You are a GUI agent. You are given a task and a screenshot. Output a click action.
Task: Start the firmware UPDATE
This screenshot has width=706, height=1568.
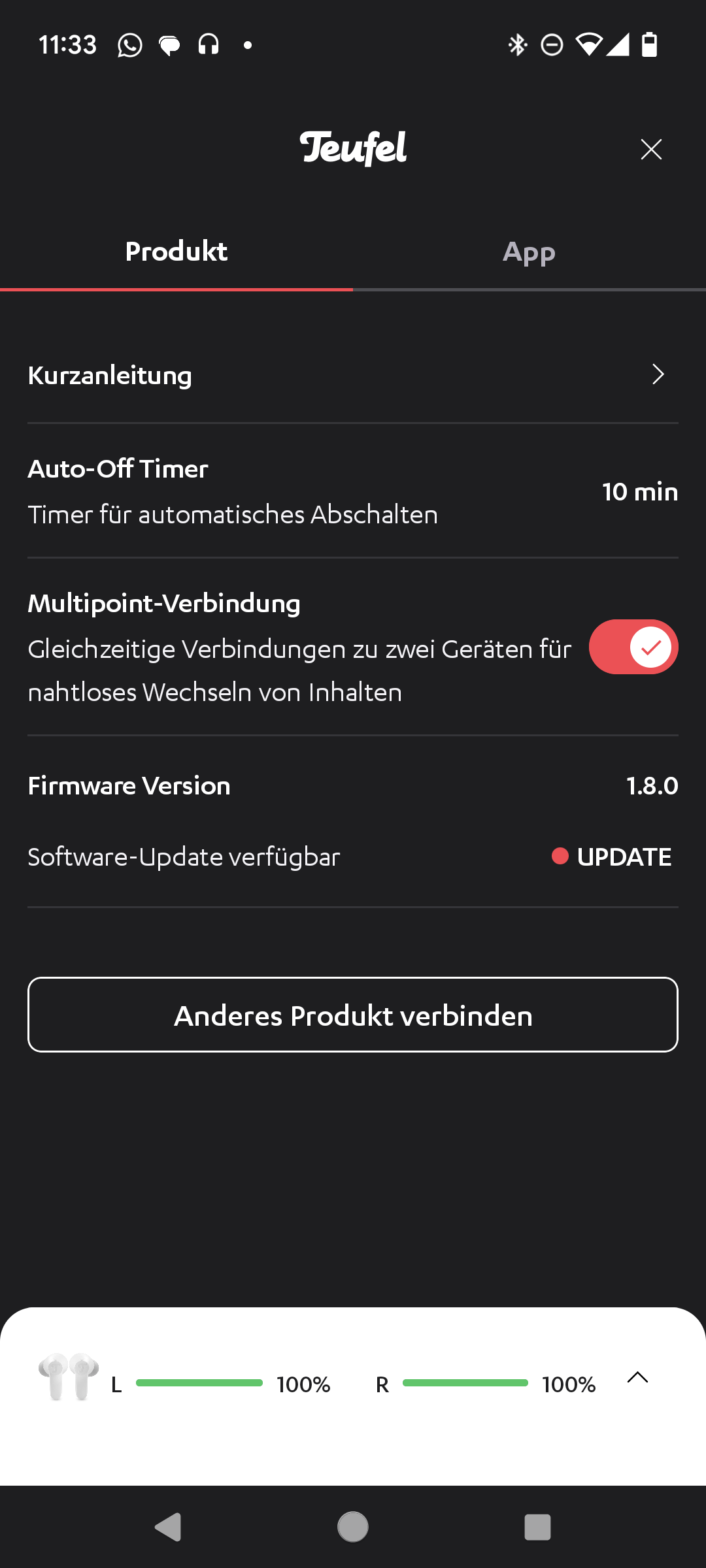[613, 857]
